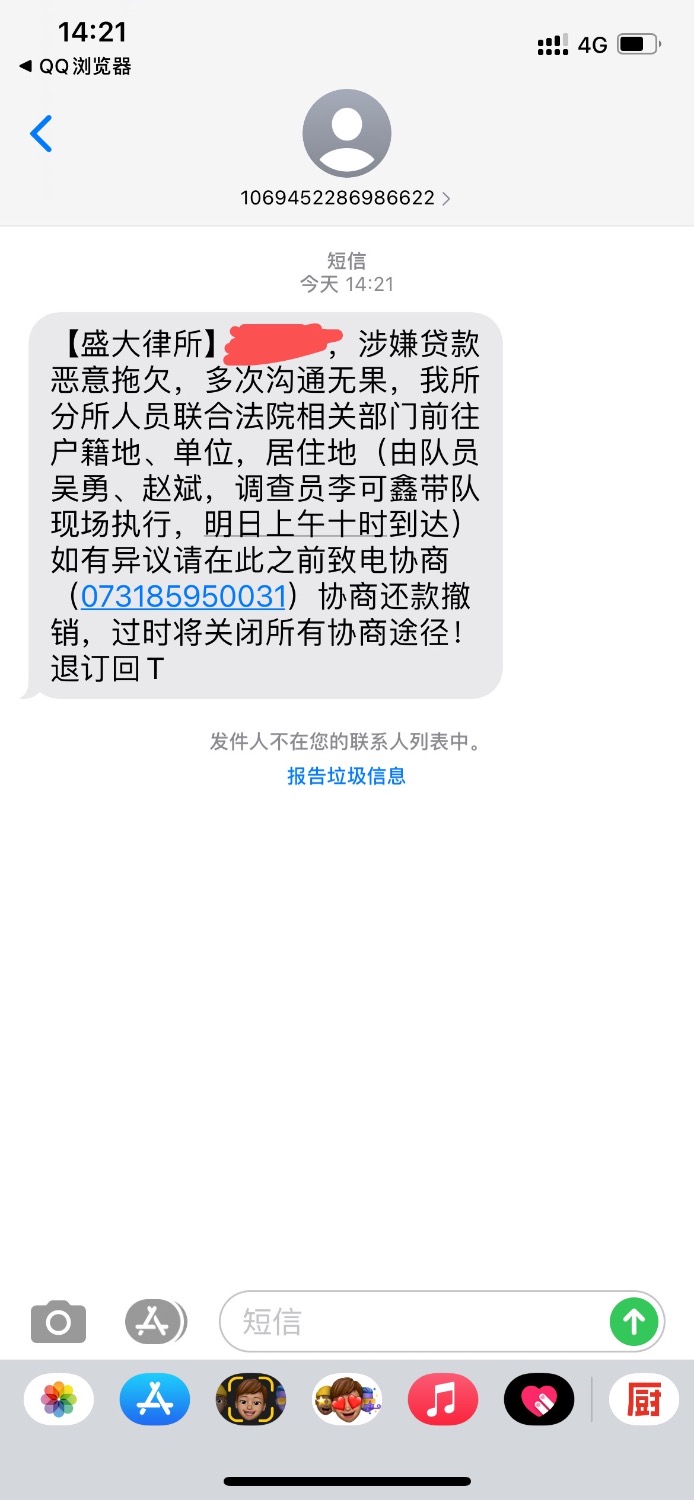694x1500 pixels.
Task: Open the red 厨 app in the strip
Action: tap(643, 1399)
